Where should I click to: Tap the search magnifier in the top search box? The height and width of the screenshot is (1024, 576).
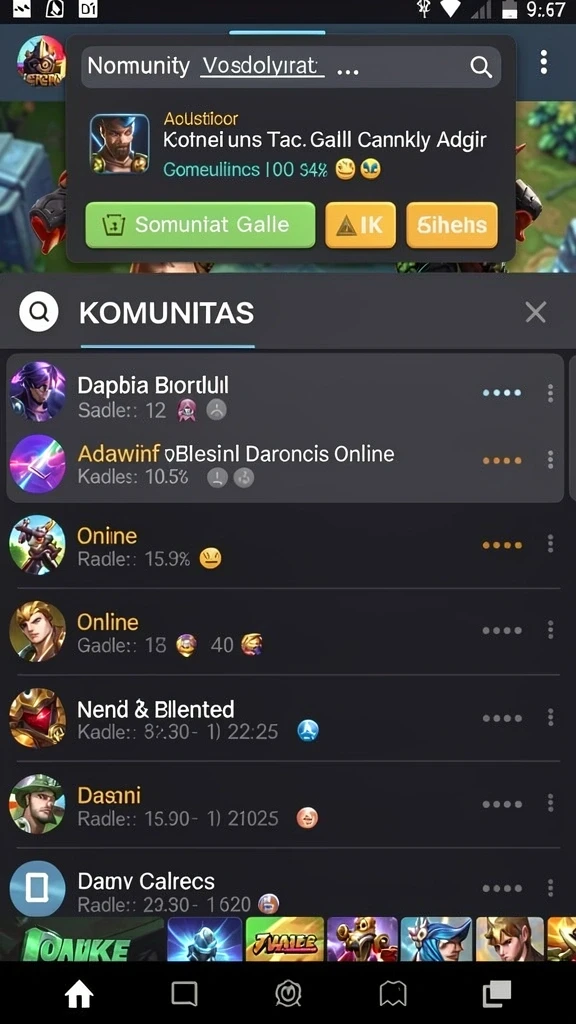coord(481,66)
